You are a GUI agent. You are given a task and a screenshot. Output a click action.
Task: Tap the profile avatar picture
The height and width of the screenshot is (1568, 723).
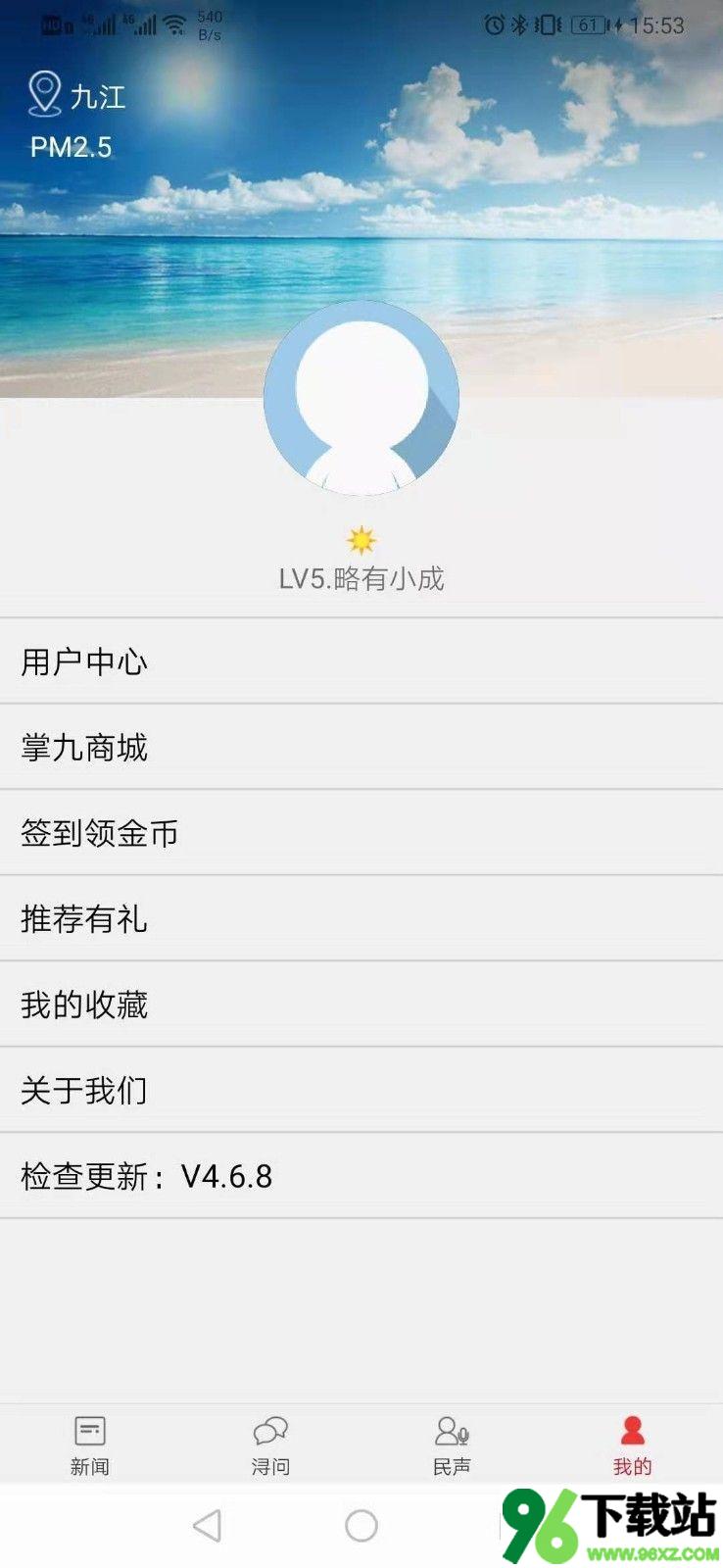(361, 398)
